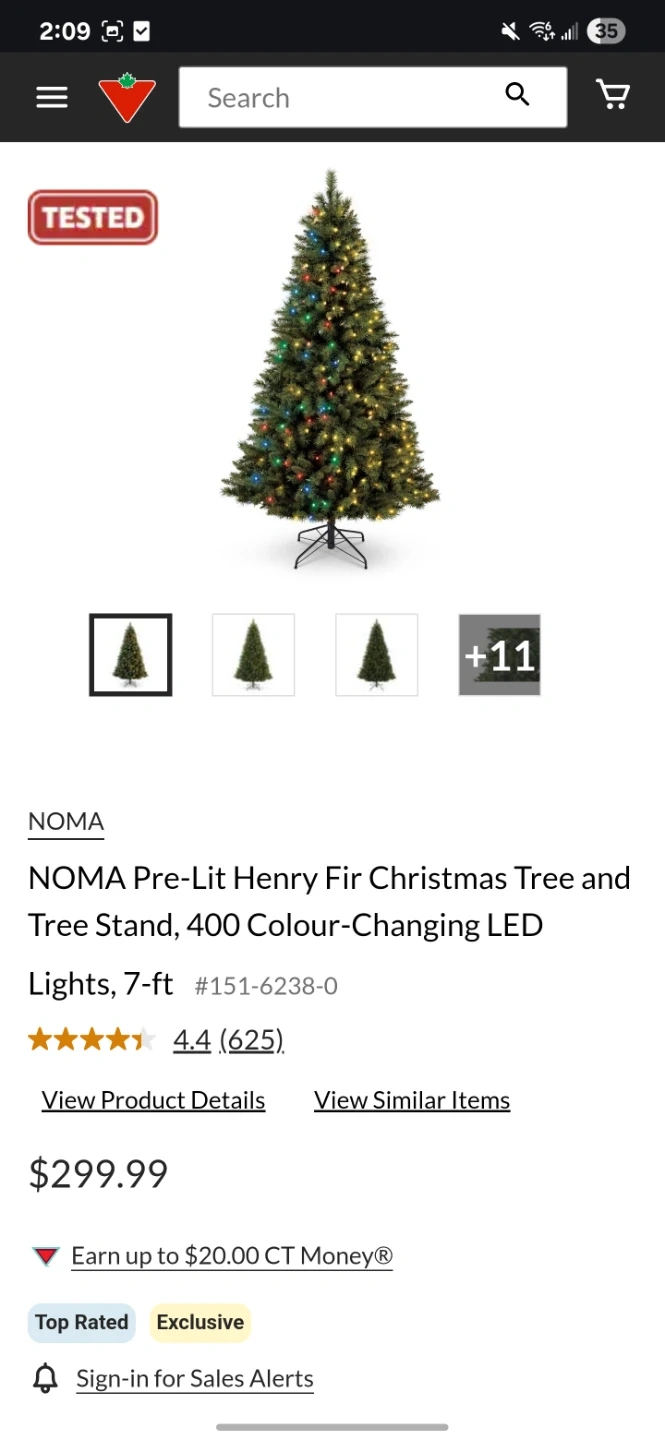Open Earn up to $20.00 CT Money link

(x=232, y=1256)
